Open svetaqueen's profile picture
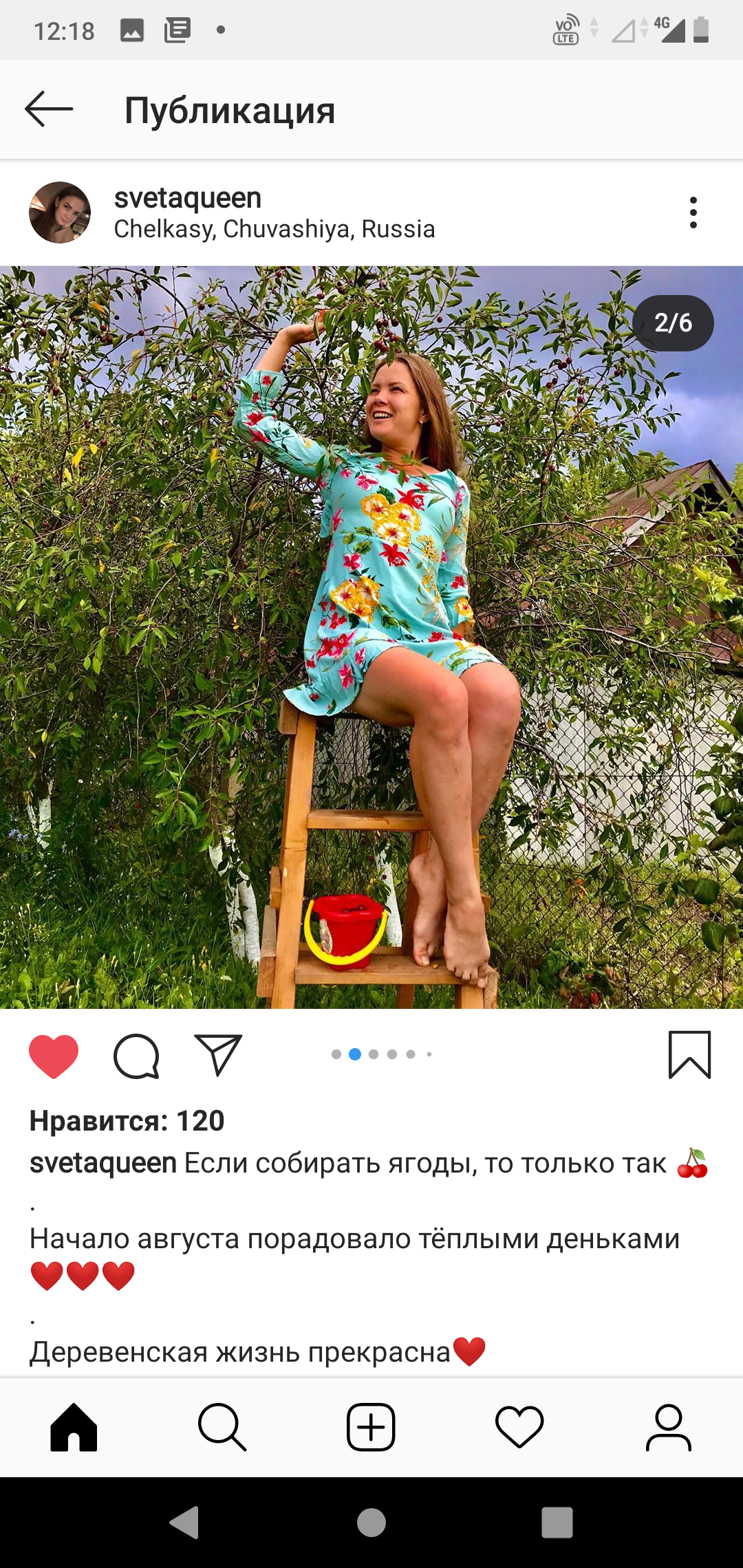The image size is (743, 1568). click(x=60, y=213)
